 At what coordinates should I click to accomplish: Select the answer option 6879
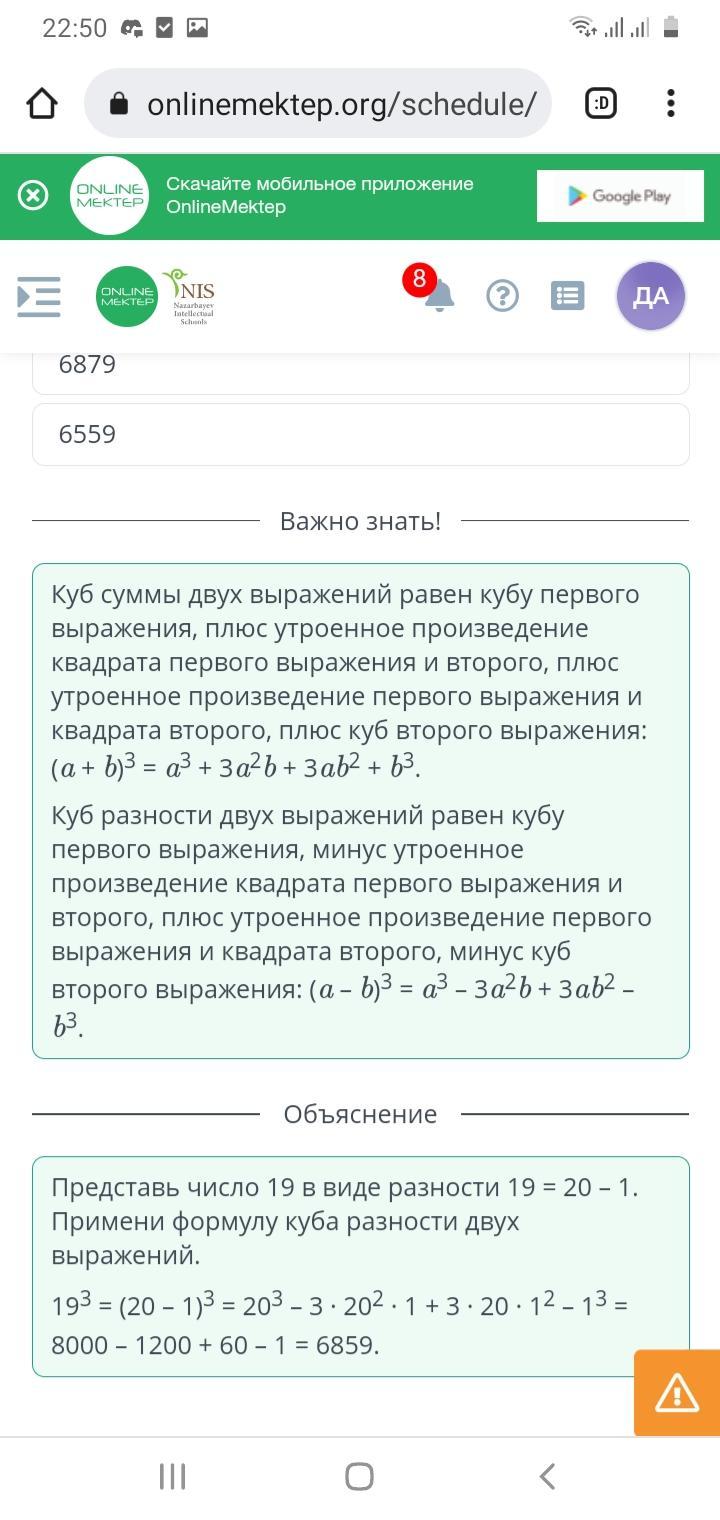[360, 368]
